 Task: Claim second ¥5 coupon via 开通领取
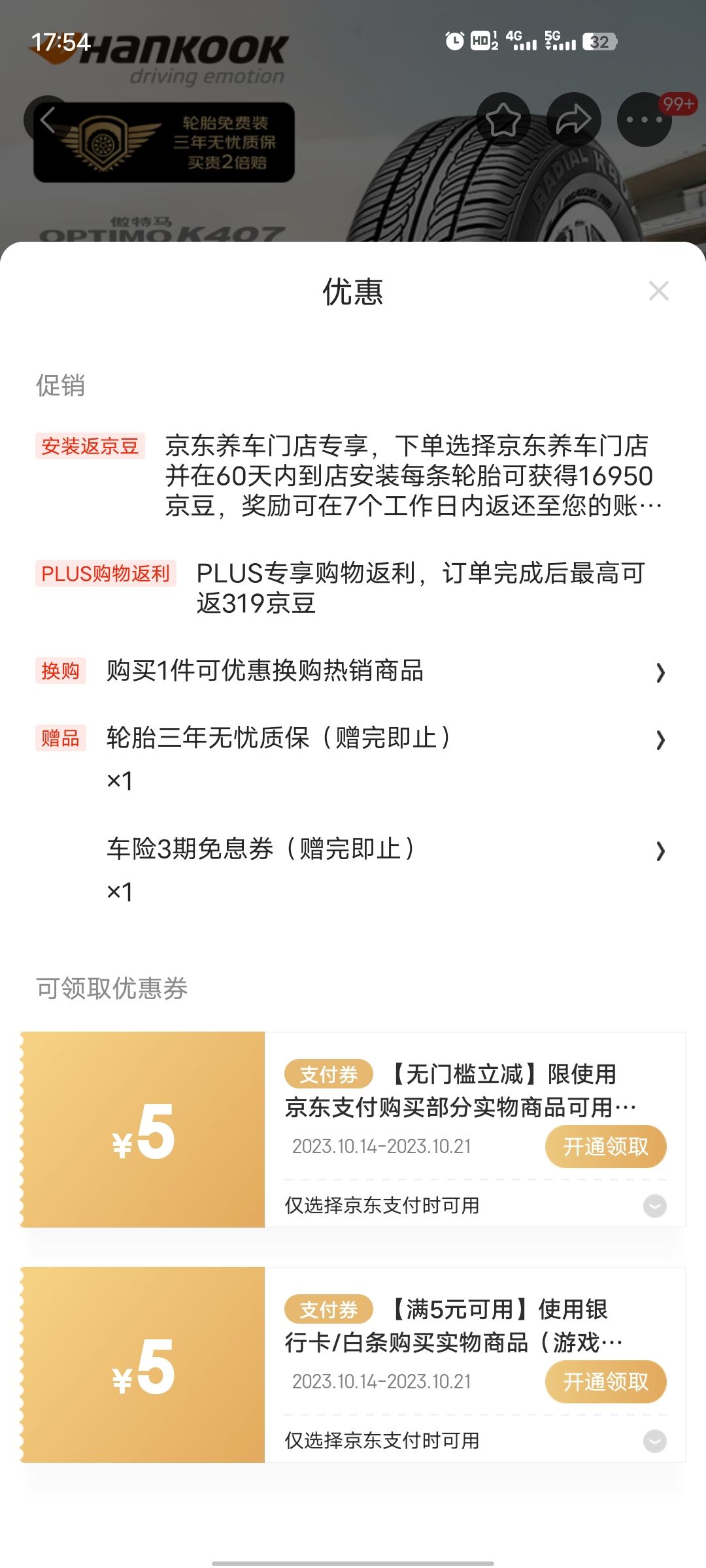(605, 1382)
